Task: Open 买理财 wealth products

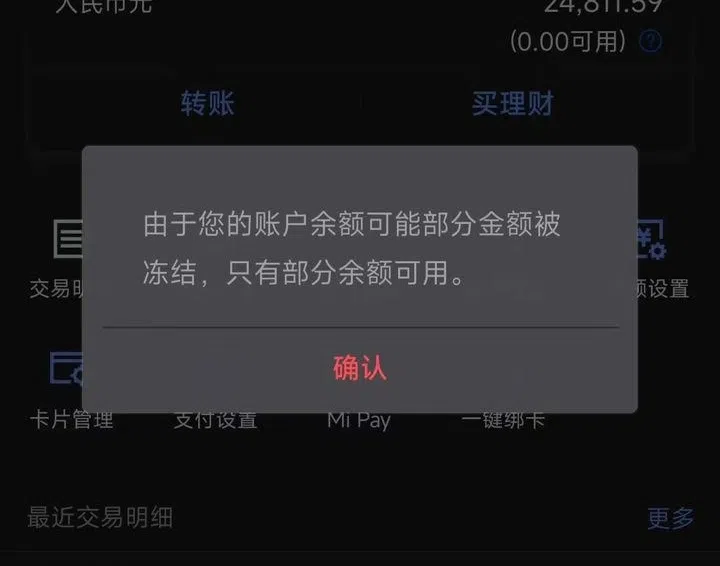Action: pyautogui.click(x=512, y=103)
